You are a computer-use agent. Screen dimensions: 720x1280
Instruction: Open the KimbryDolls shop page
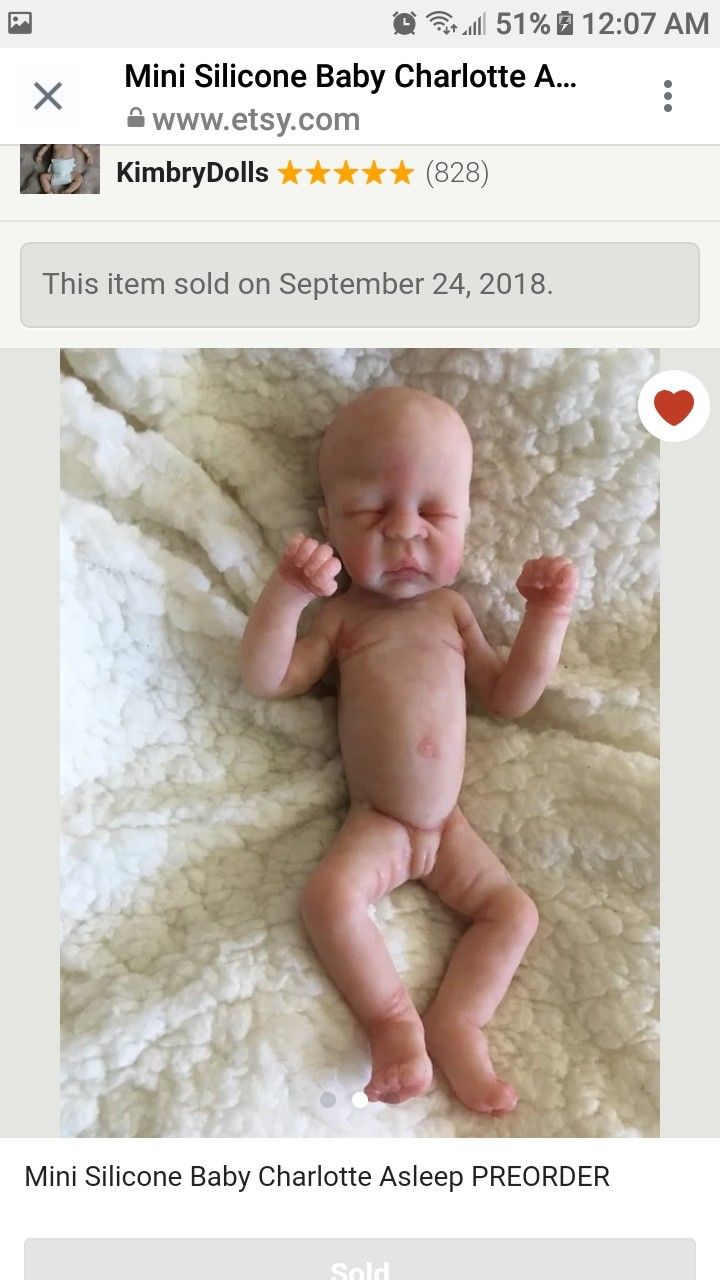pos(192,173)
